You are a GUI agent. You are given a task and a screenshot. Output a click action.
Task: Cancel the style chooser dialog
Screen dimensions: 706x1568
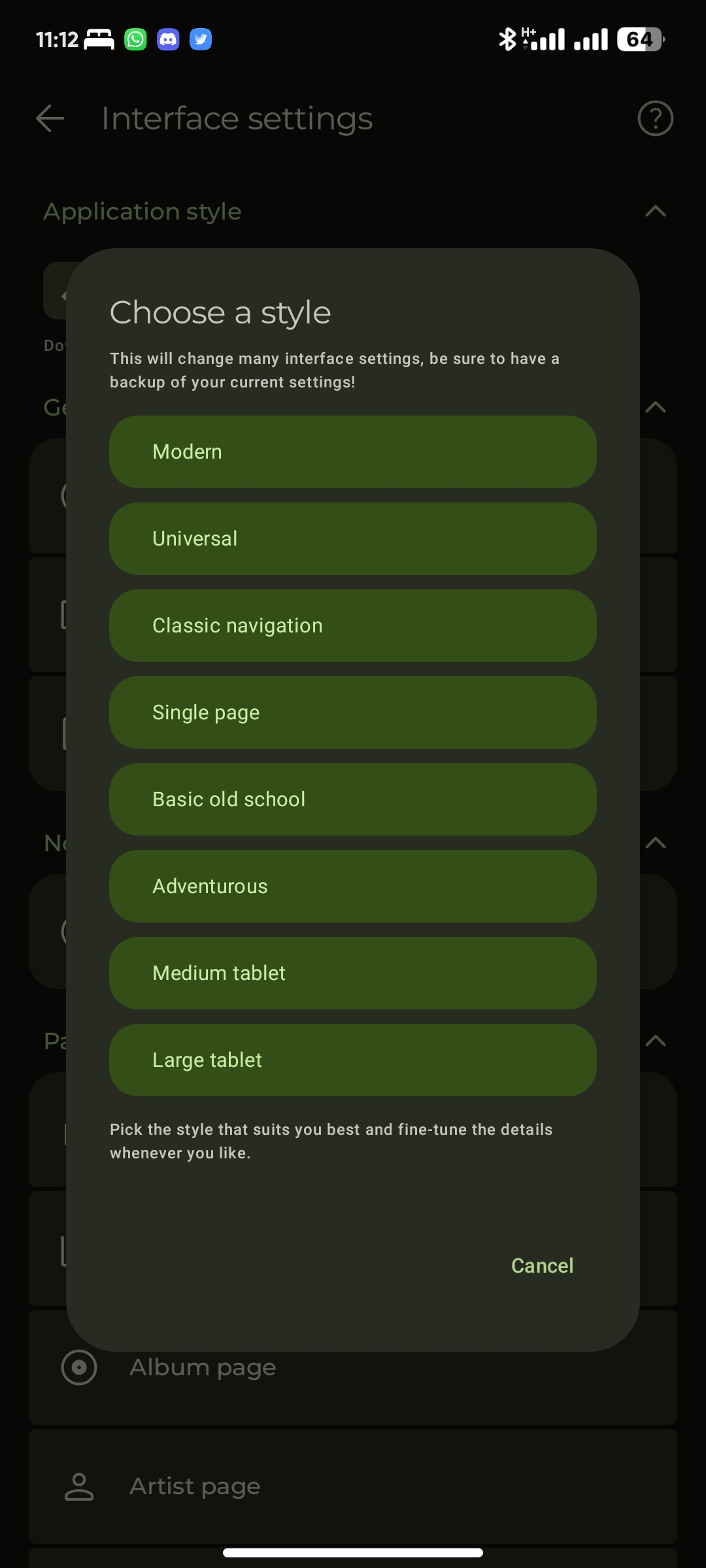click(x=541, y=1266)
